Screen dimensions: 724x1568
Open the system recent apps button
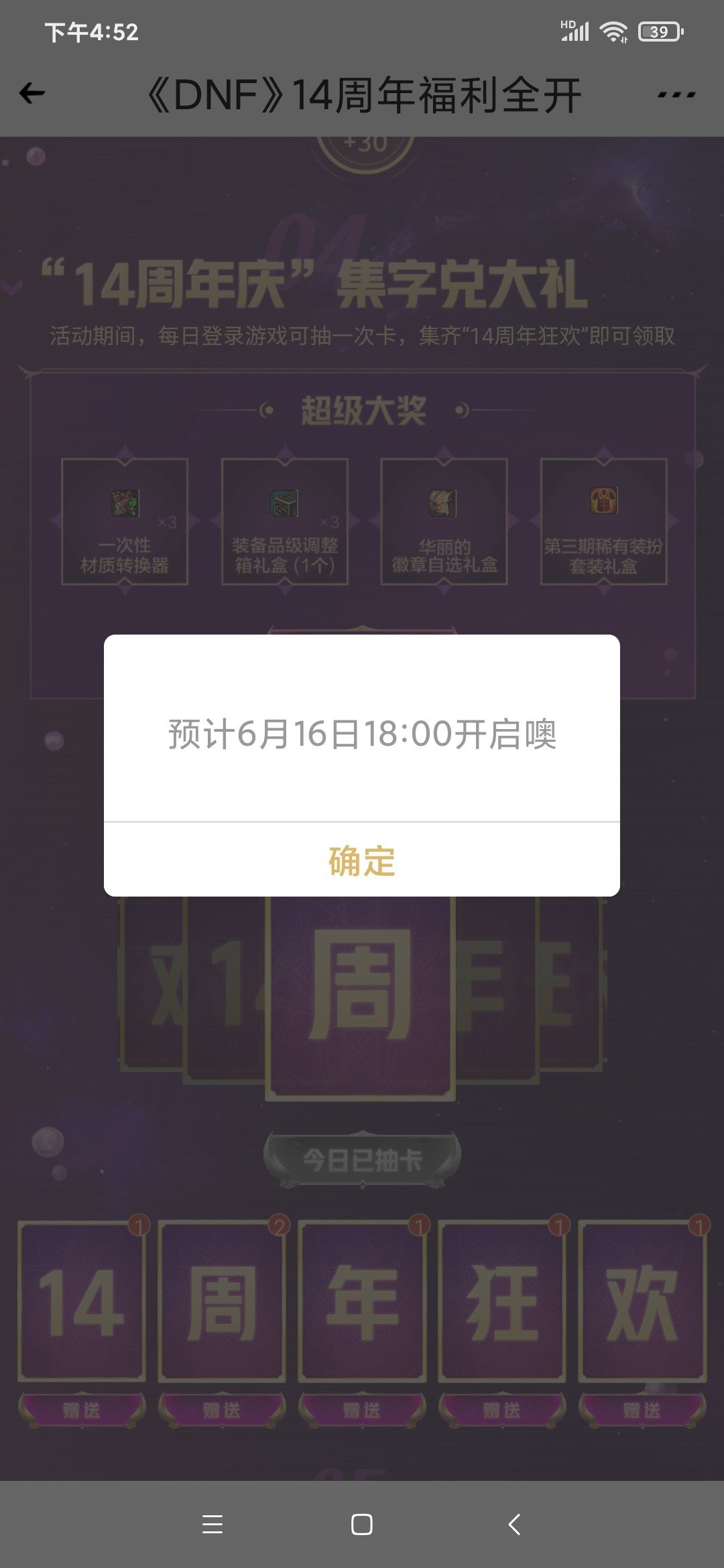tap(213, 1524)
